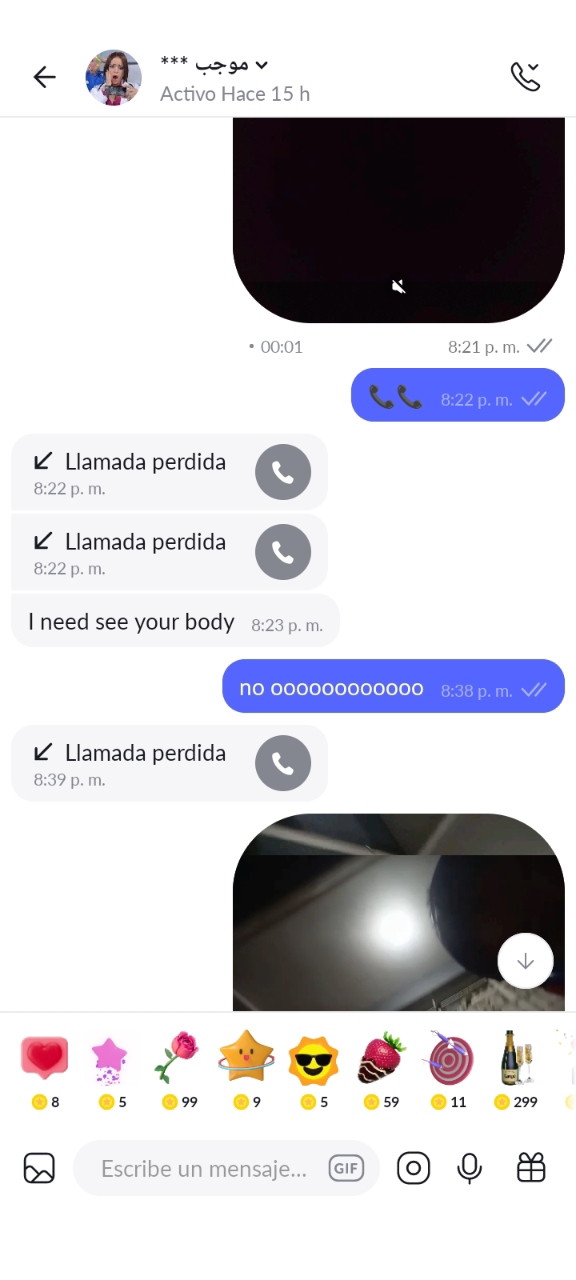The width and height of the screenshot is (576, 1280).
Task: Open call options phone icon
Action: point(525,77)
